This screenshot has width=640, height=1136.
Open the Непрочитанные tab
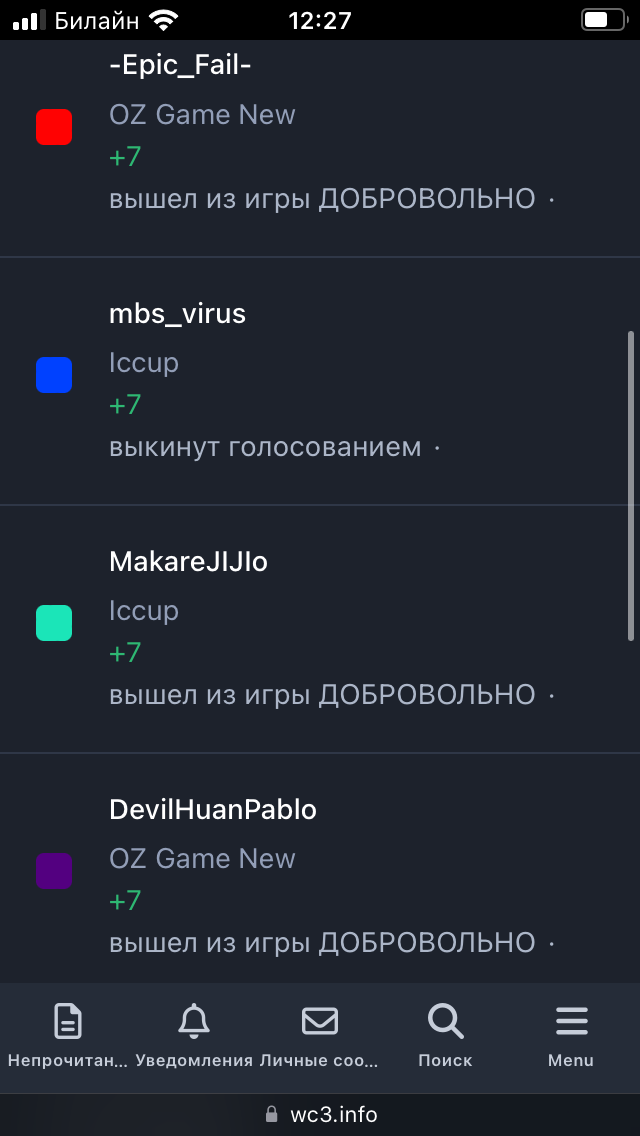(x=67, y=1036)
